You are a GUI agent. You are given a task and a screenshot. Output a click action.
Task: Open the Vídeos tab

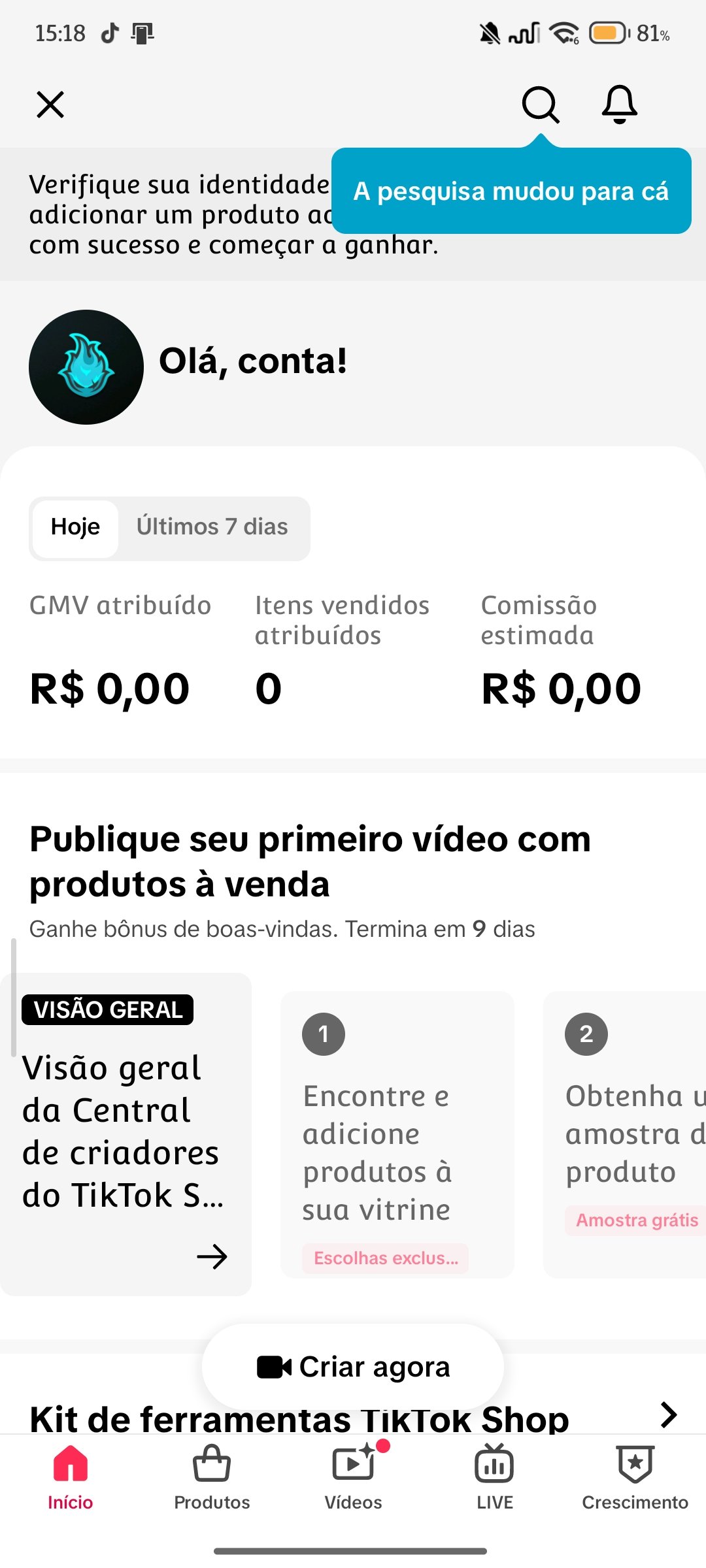[353, 1478]
